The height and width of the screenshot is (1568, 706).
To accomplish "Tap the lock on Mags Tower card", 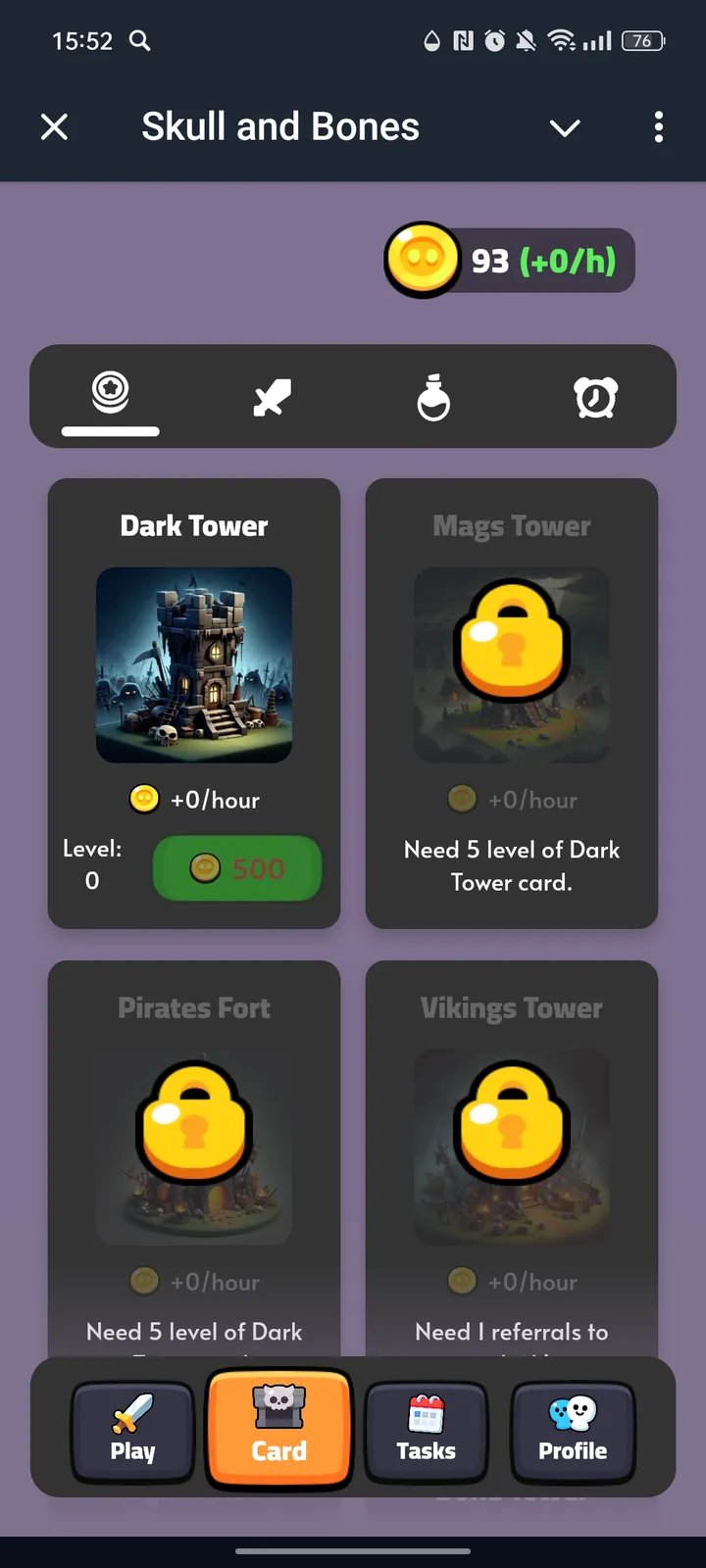I will [511, 642].
